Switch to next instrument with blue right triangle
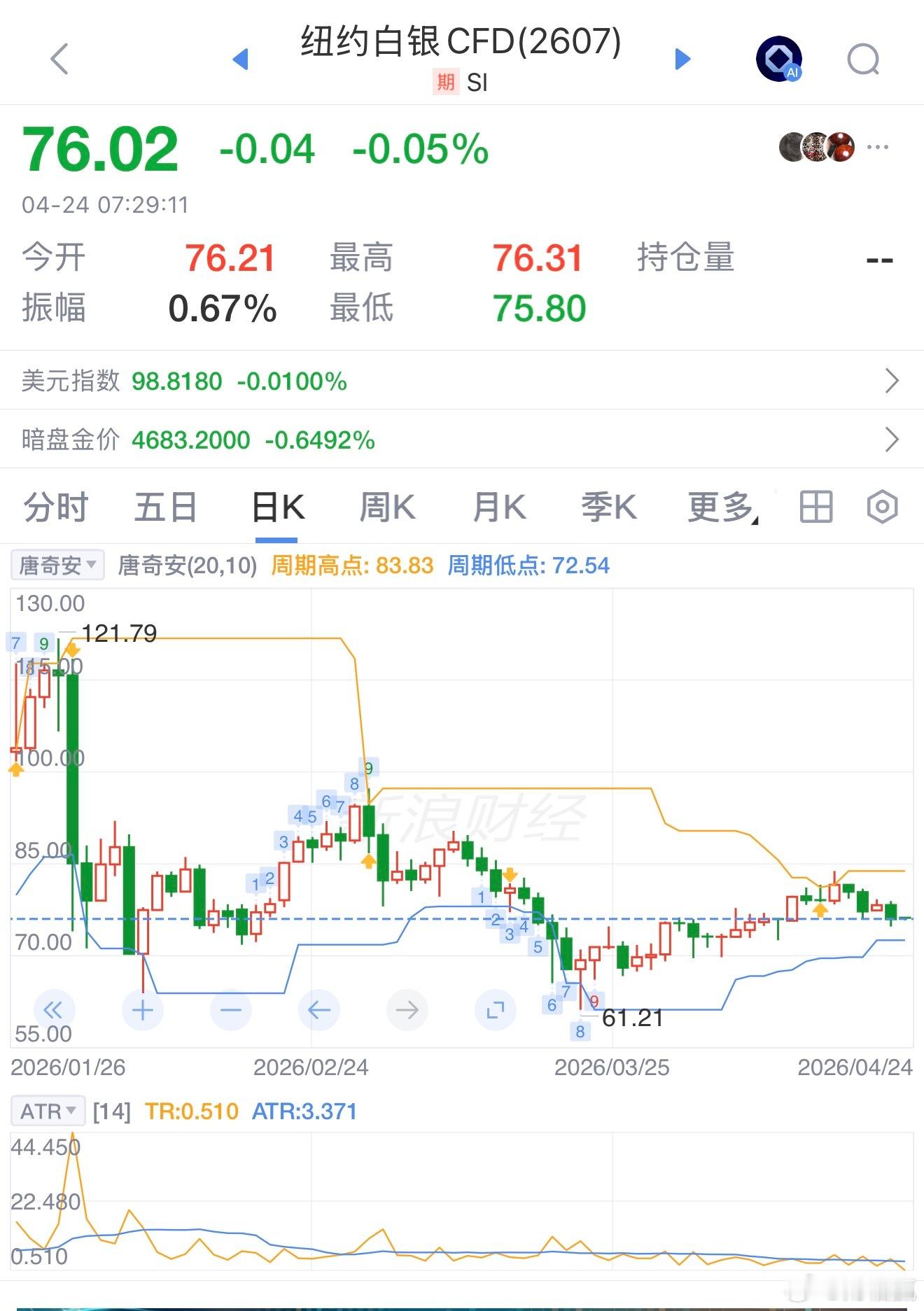 coord(680,60)
